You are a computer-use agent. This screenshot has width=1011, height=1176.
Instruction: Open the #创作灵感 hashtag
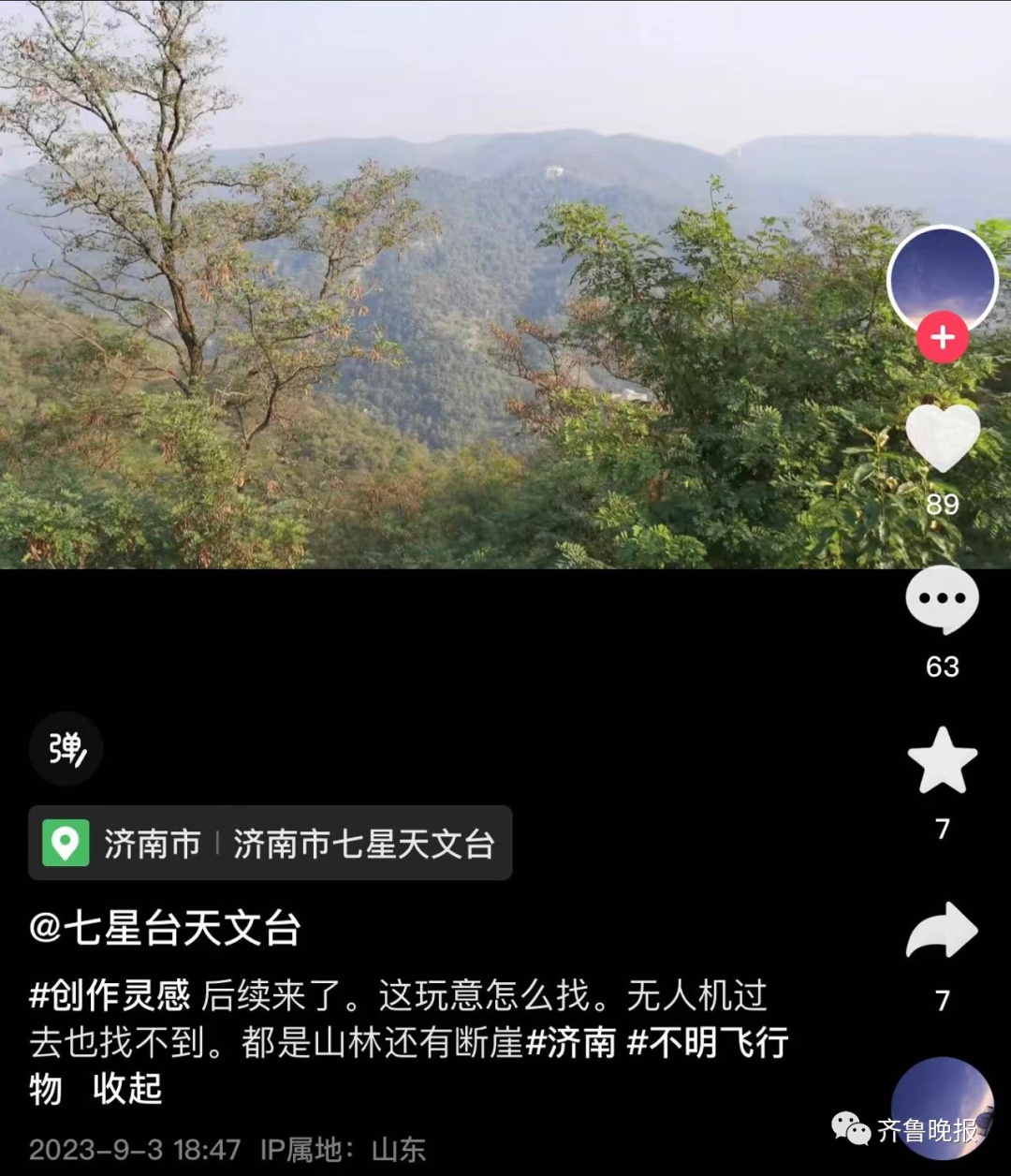click(110, 995)
